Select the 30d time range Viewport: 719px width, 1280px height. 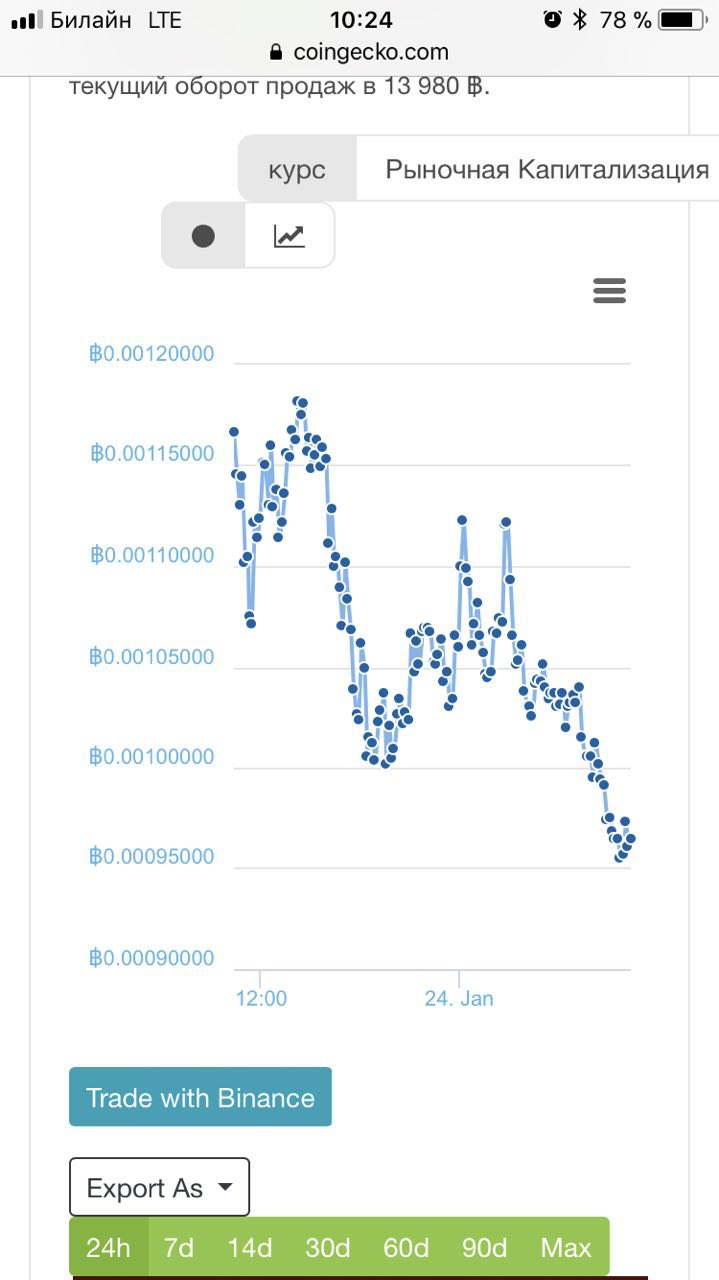[328, 1247]
